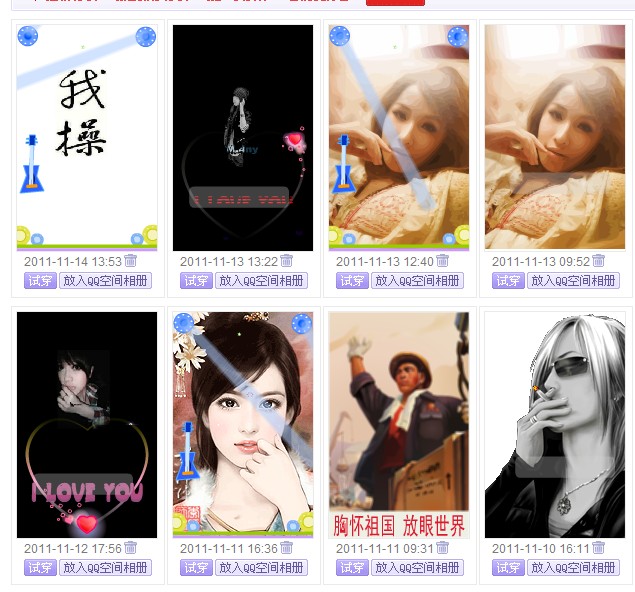Image resolution: width=635 pixels, height=592 pixels.
Task: Remove the image dated 2011-11-11 16:36
Action: [286, 548]
